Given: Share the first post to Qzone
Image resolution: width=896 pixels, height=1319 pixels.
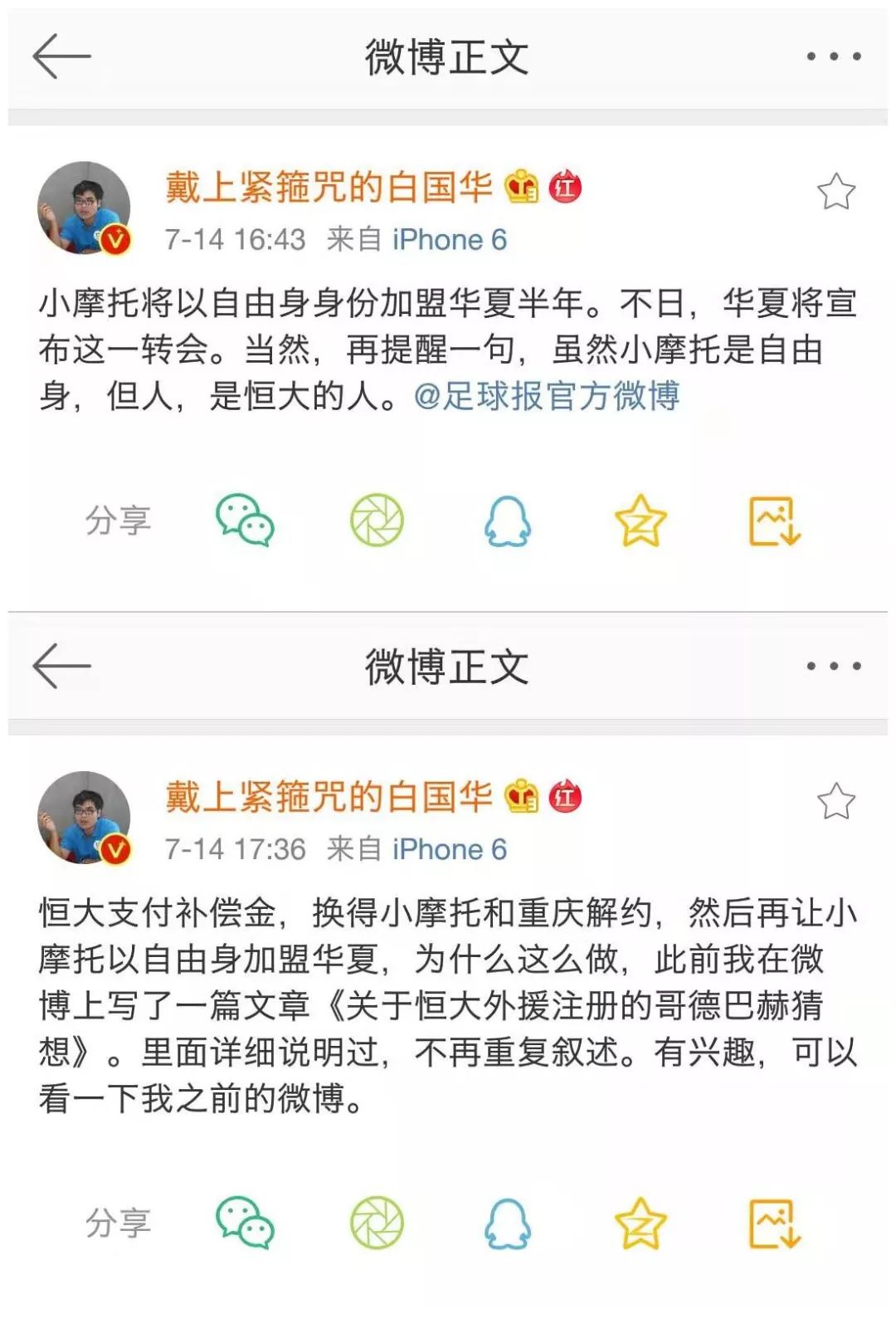Looking at the screenshot, I should click(x=639, y=523).
